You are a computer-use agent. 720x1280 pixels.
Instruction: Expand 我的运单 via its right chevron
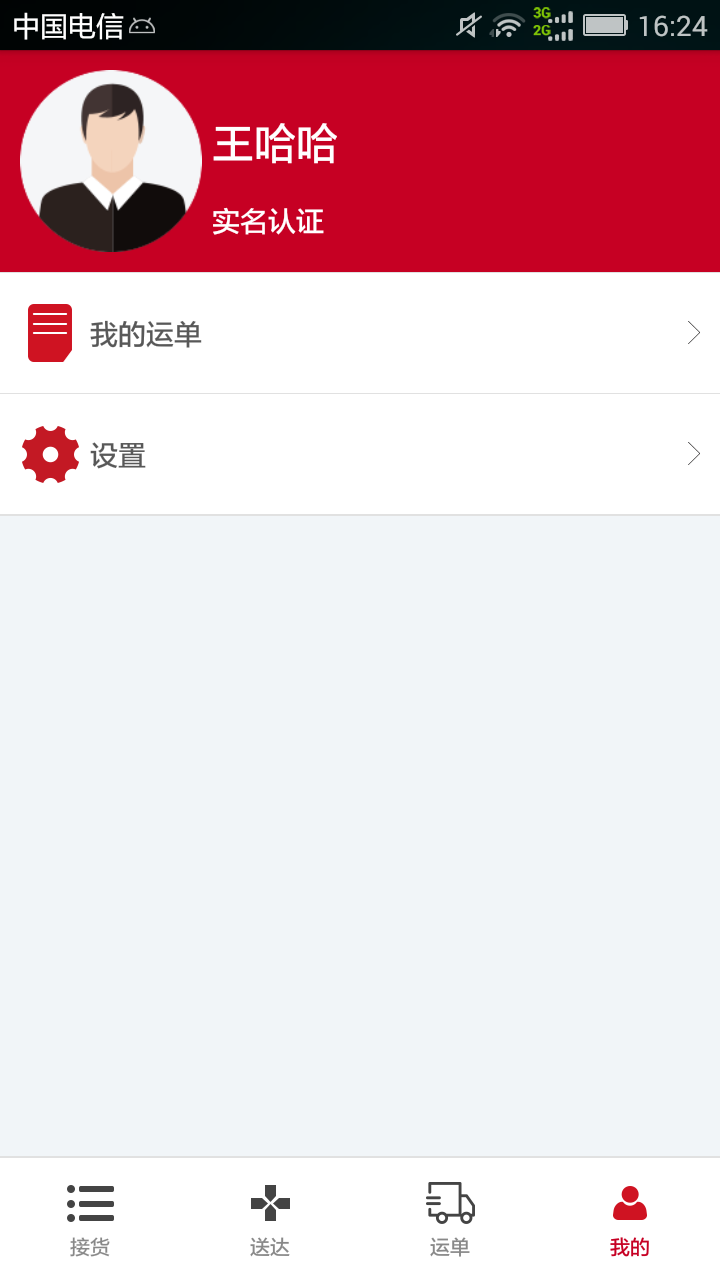694,331
